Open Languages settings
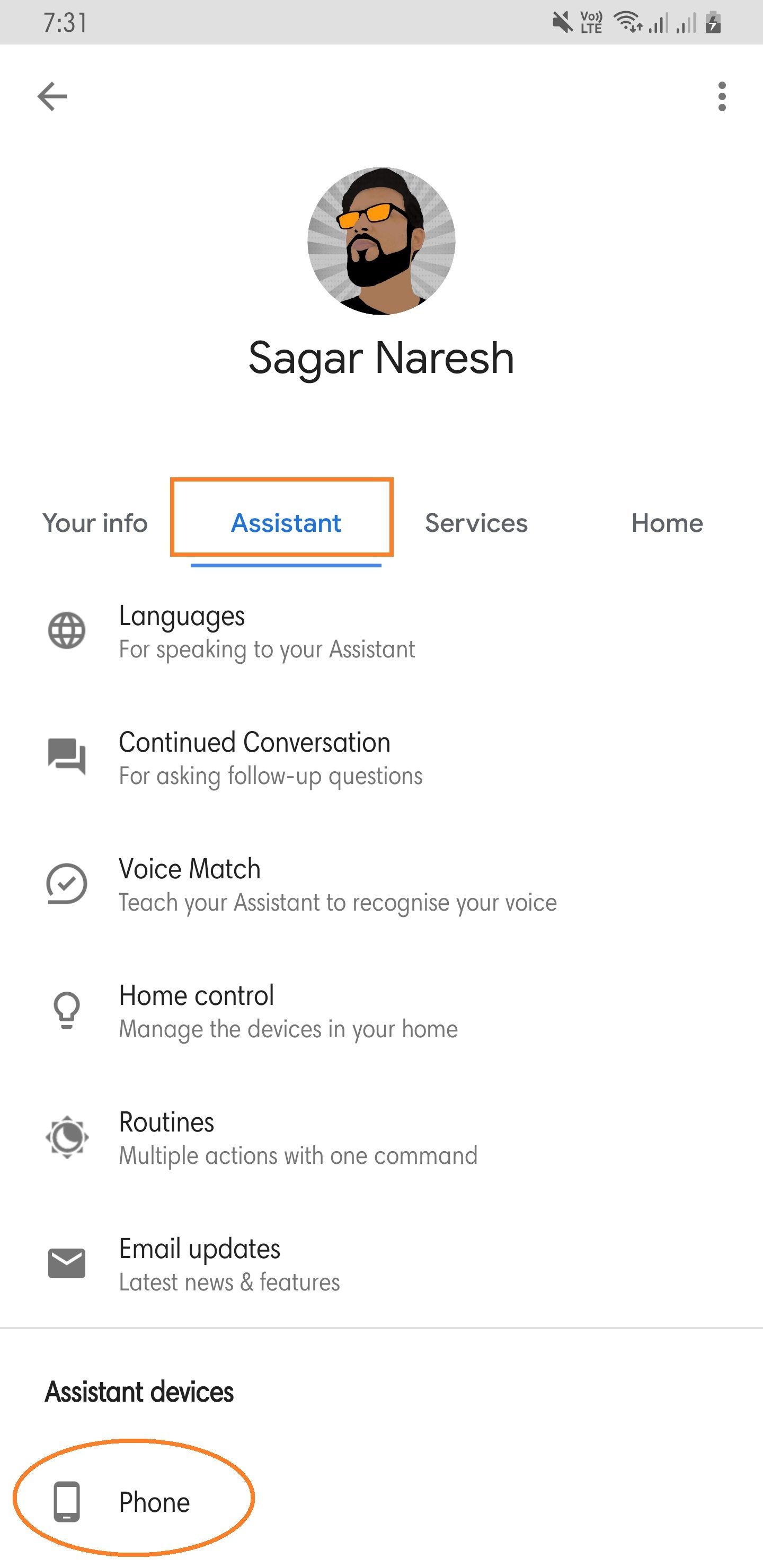 266,631
